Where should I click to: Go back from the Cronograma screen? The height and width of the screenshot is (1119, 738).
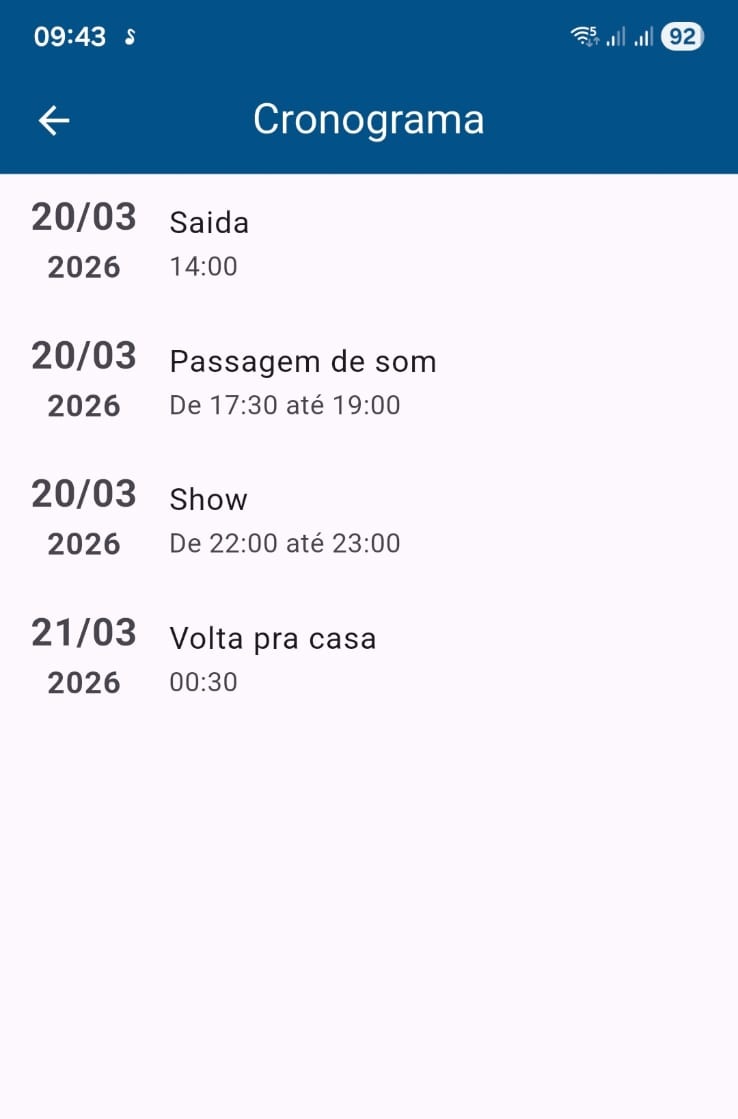[x=54, y=120]
